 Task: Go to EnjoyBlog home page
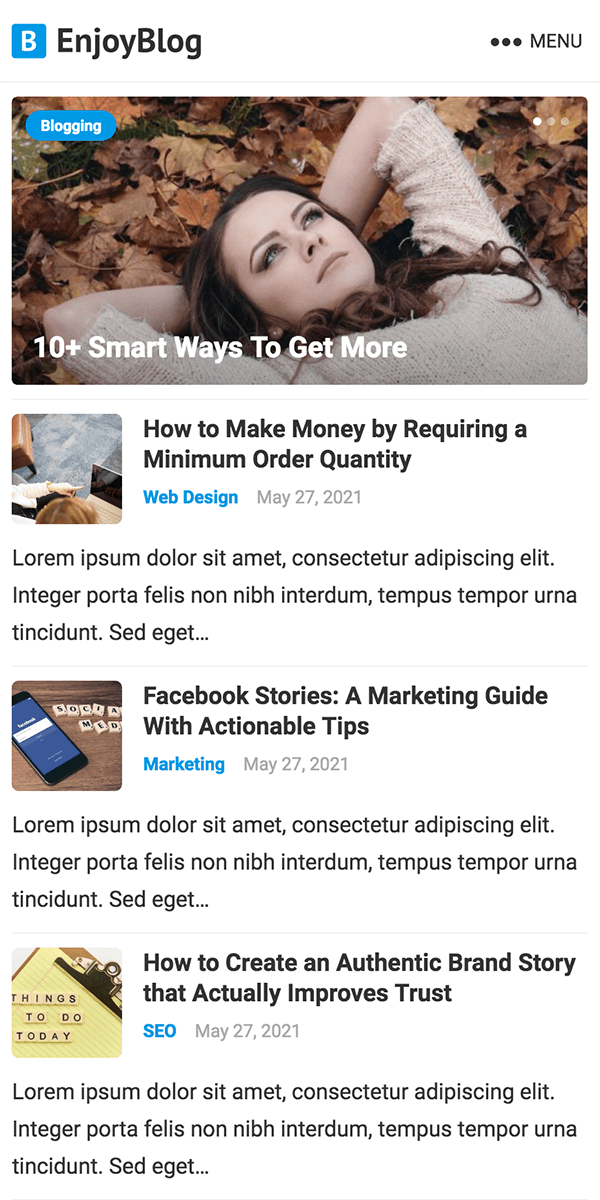click(107, 41)
